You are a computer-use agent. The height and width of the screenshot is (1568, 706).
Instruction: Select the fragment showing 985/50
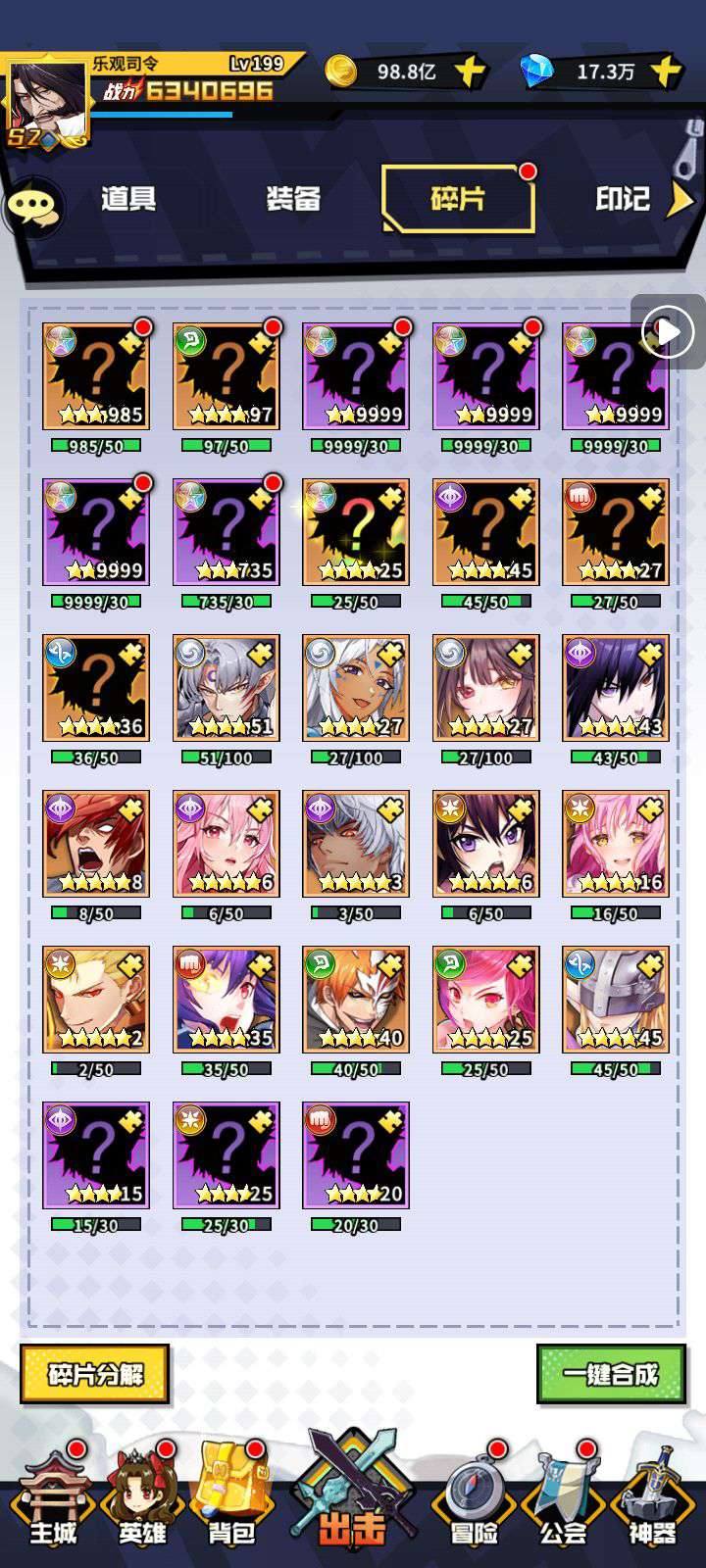[x=96, y=377]
